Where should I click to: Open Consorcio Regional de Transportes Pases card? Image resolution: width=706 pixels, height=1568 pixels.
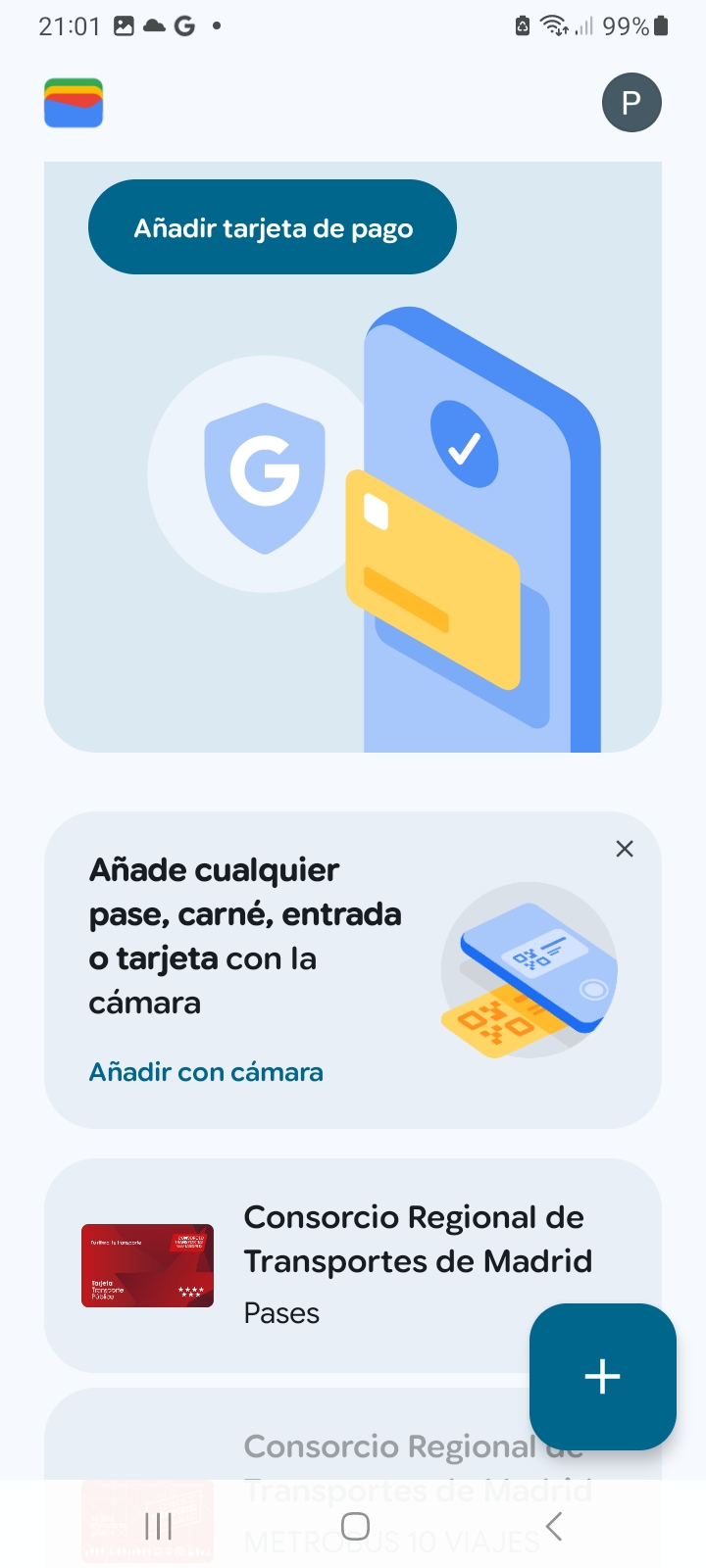pyautogui.click(x=324, y=1264)
